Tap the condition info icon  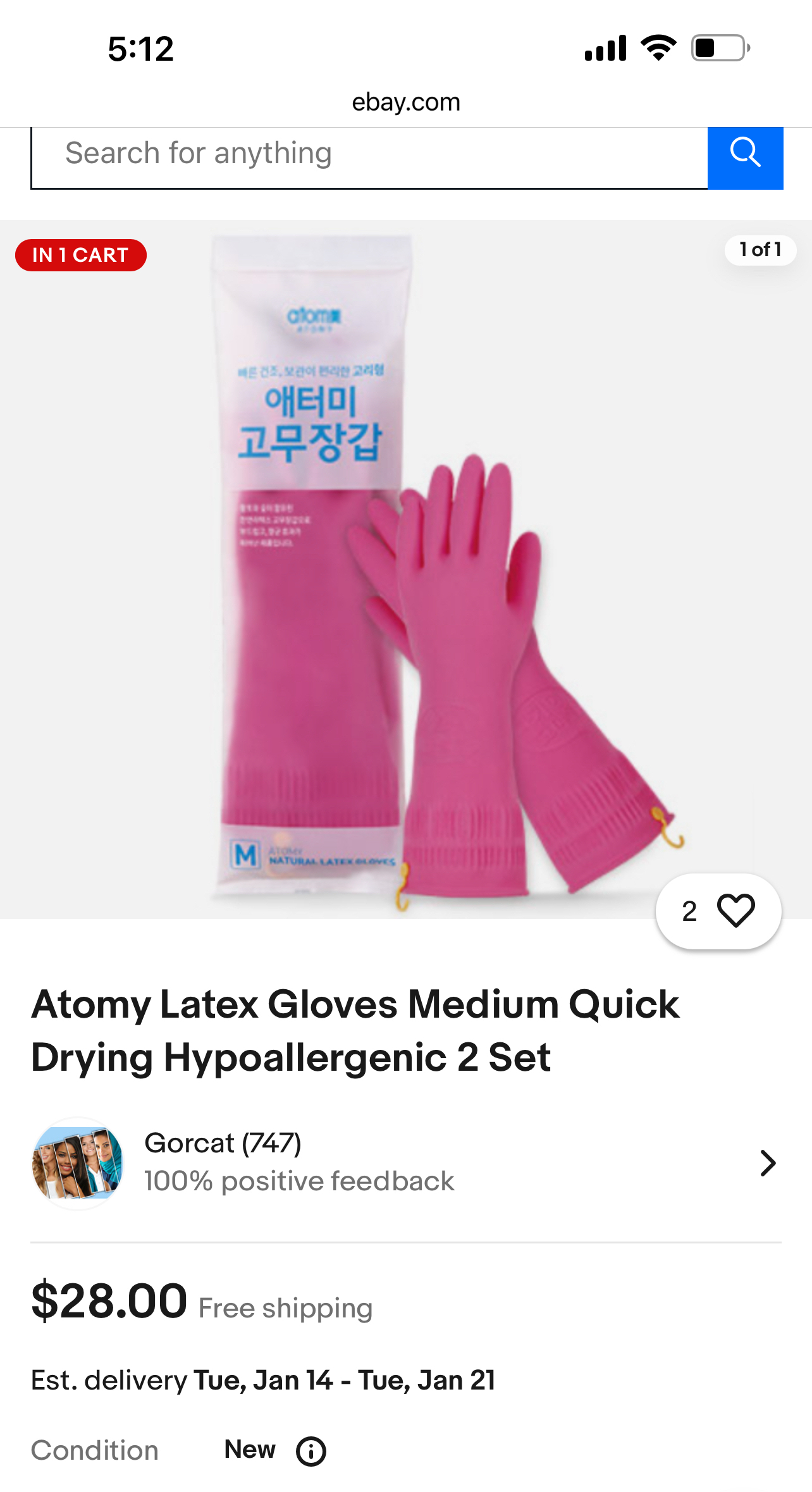click(311, 1451)
